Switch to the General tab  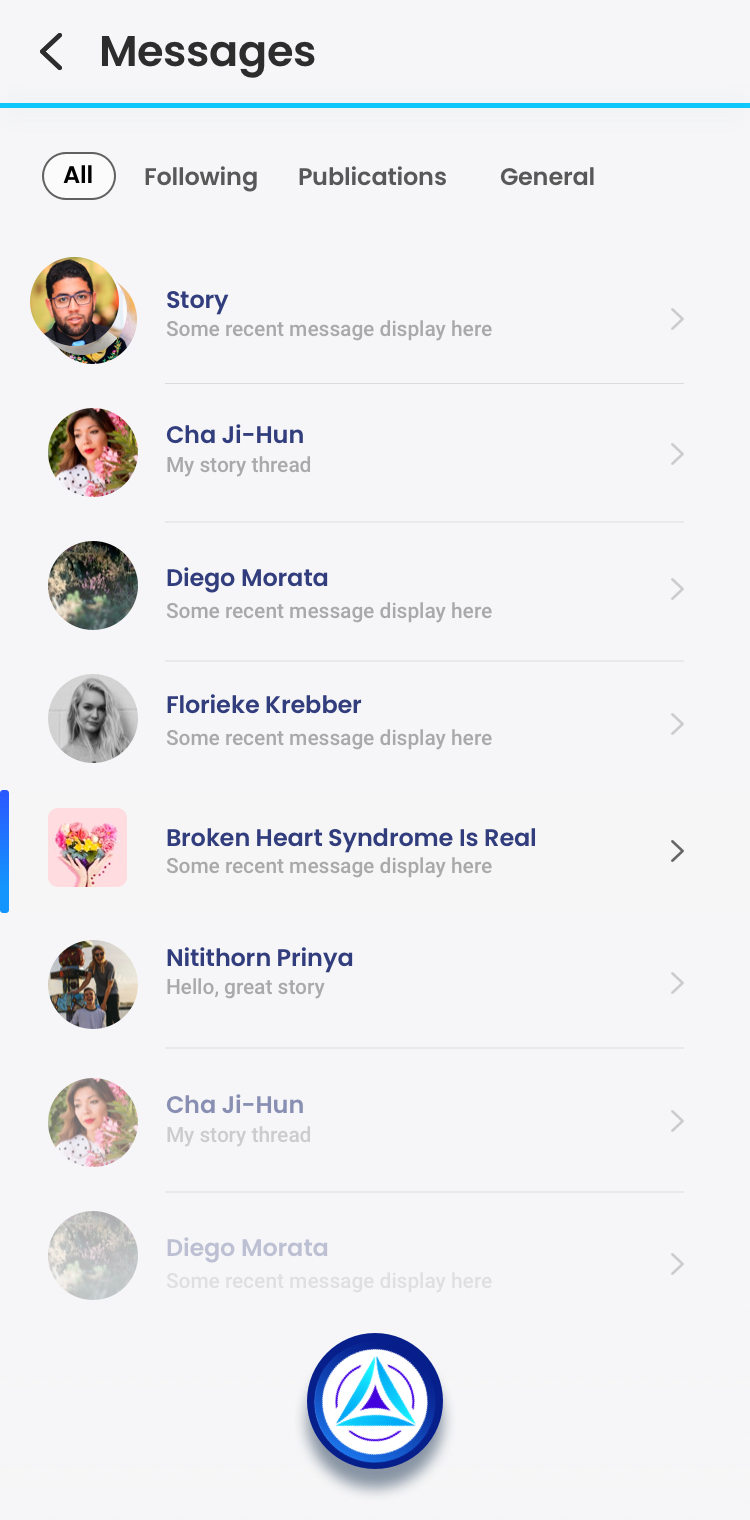pos(547,177)
